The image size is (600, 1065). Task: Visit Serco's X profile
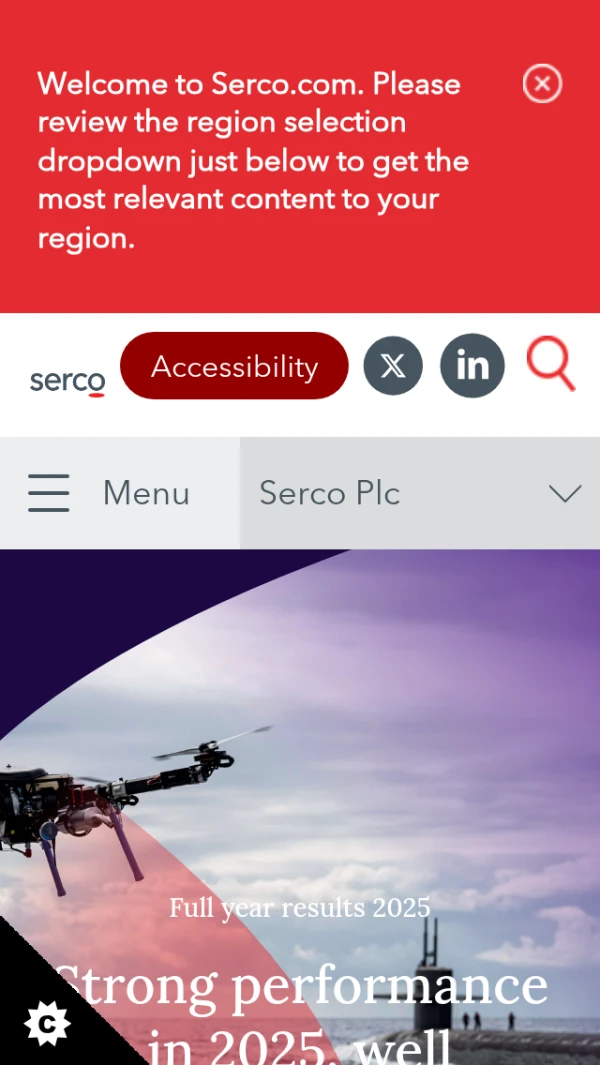[x=393, y=366]
